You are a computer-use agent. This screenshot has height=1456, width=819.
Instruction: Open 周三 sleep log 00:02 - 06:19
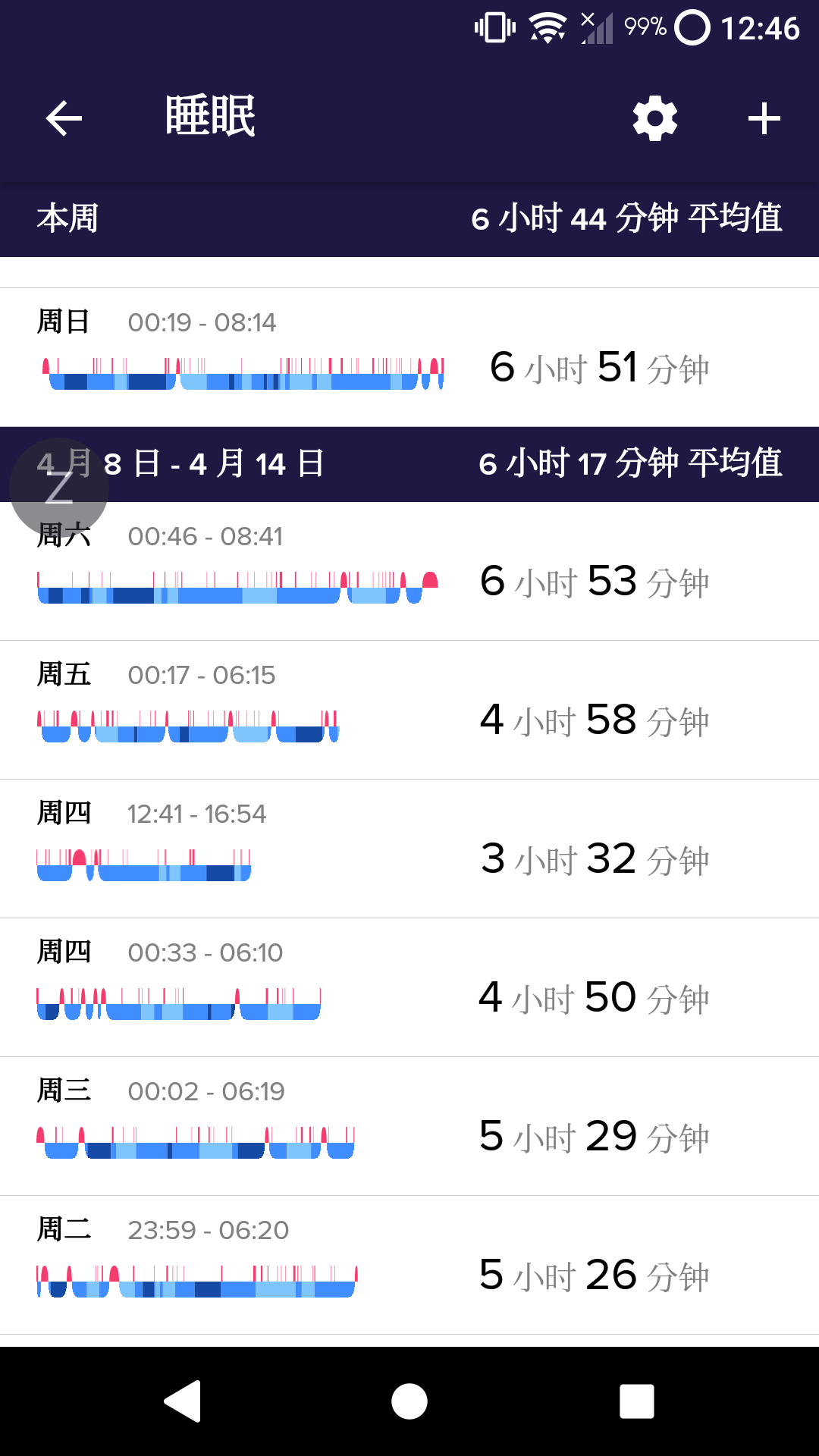tap(409, 1126)
